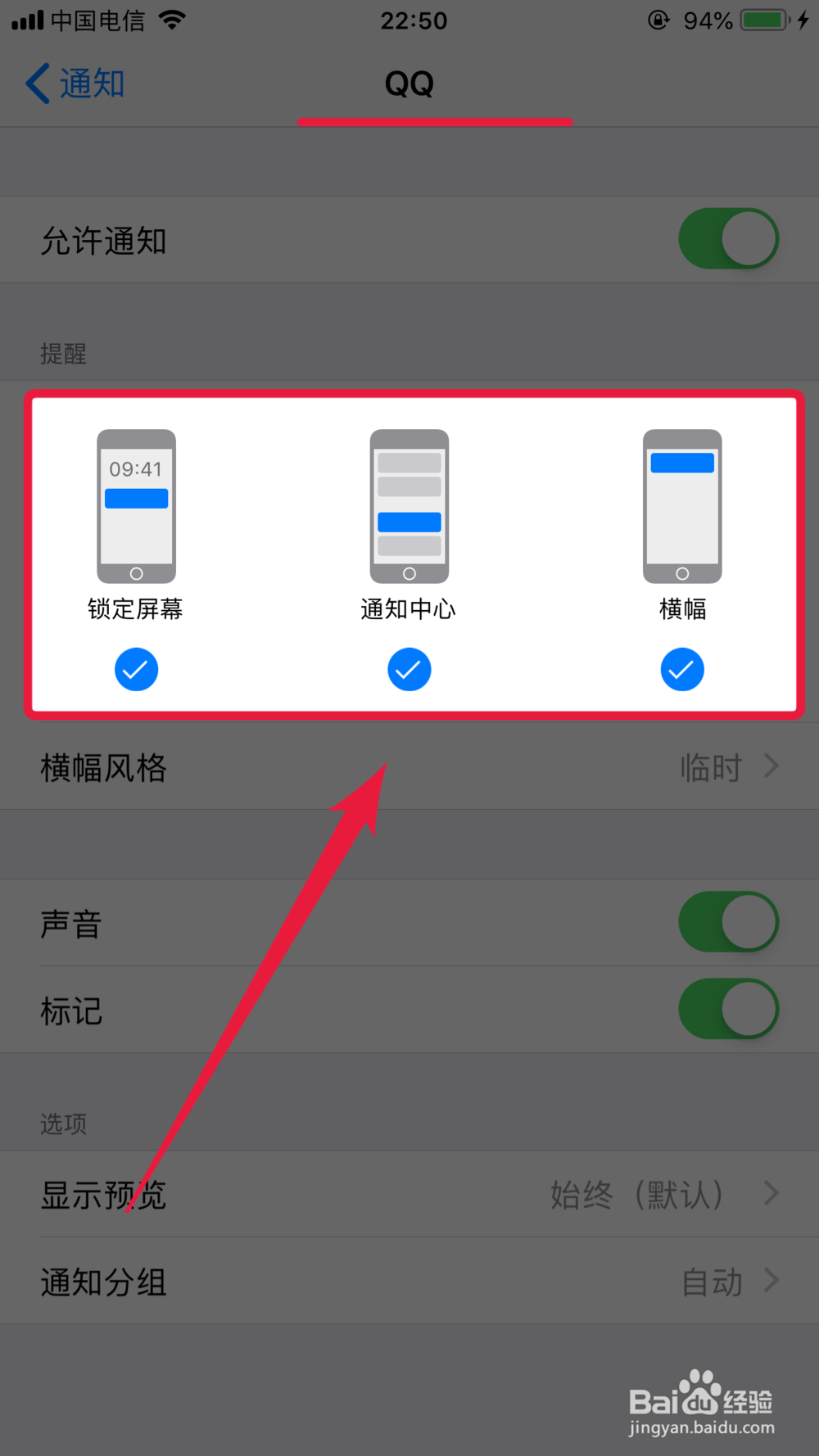This screenshot has width=819, height=1456.
Task: Open the 横幅风格 options
Action: 409,767
